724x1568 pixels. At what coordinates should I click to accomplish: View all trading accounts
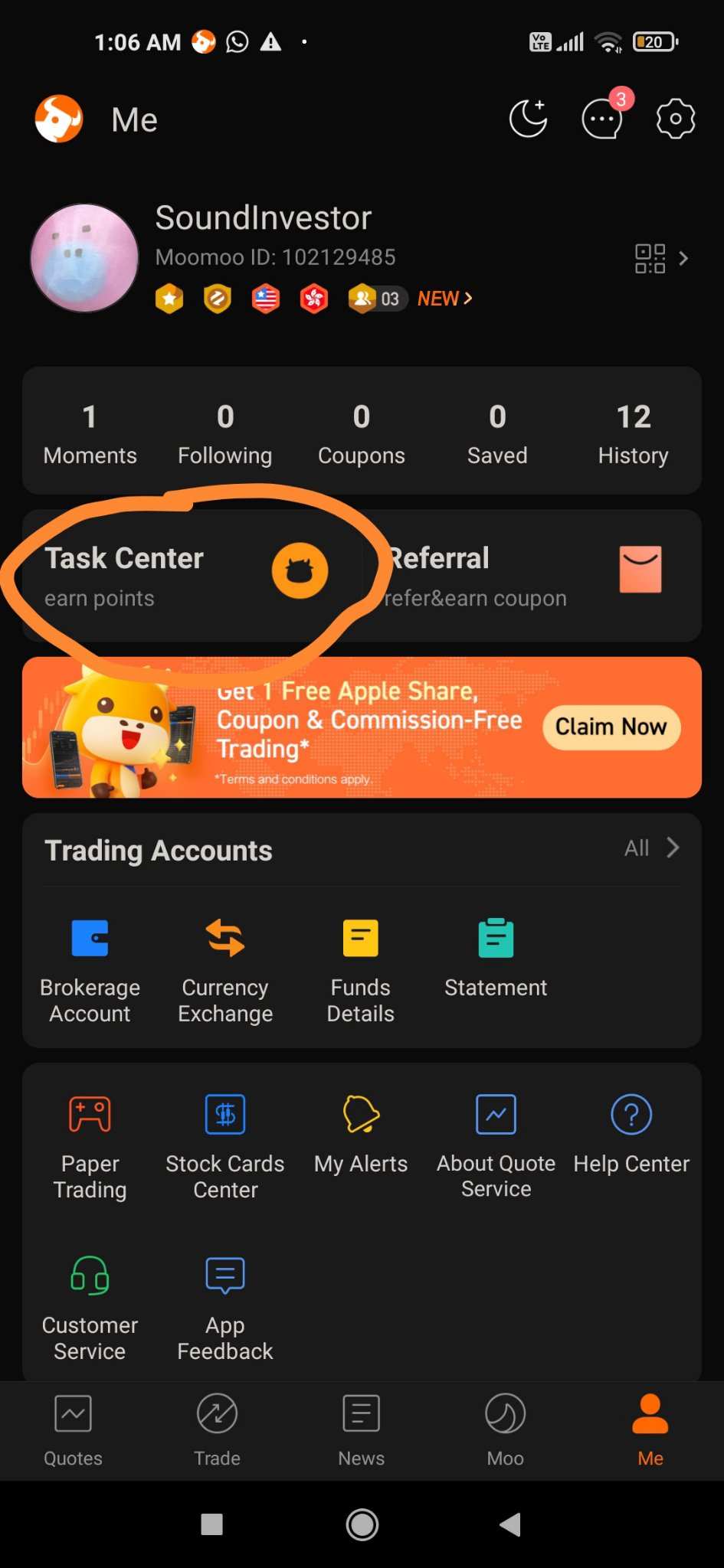point(652,848)
